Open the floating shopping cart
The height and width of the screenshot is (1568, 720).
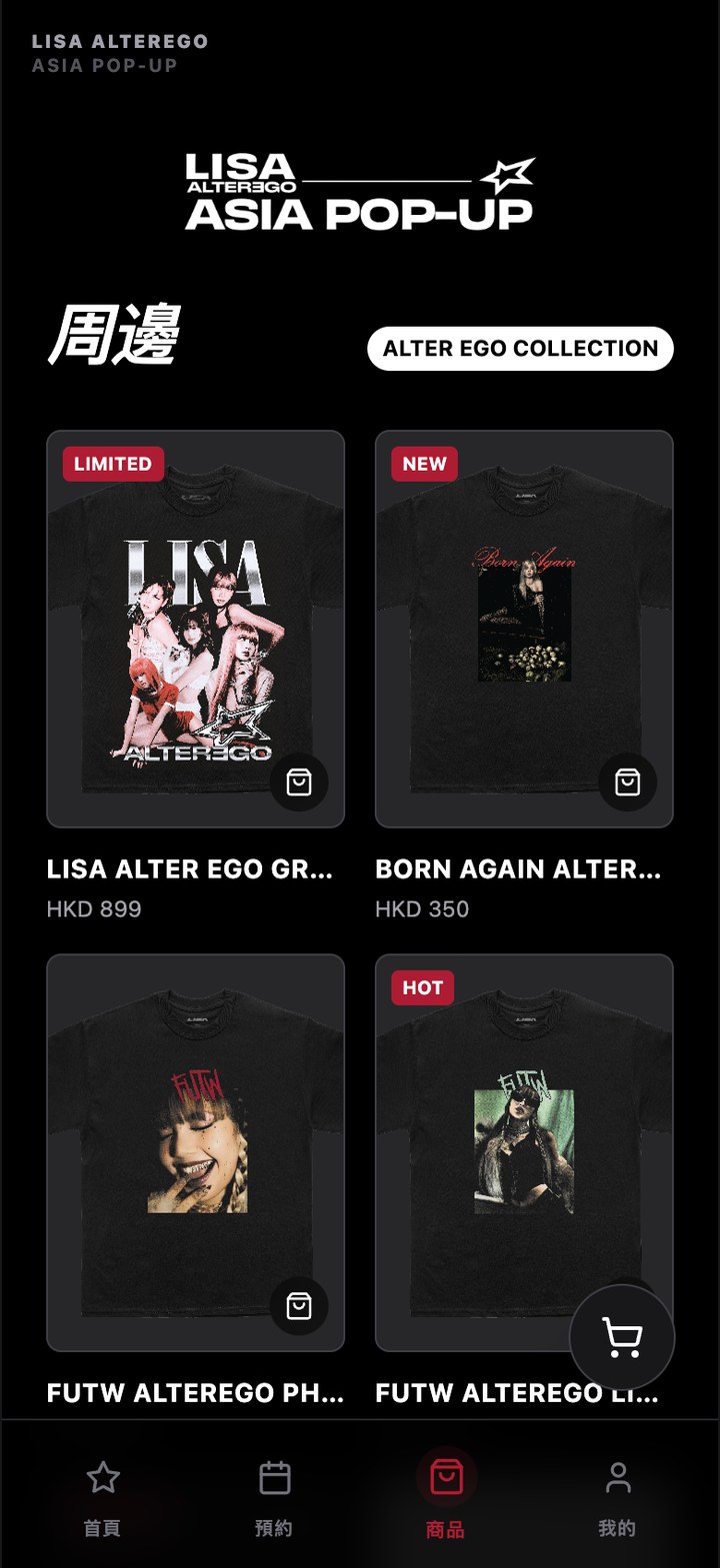622,1337
